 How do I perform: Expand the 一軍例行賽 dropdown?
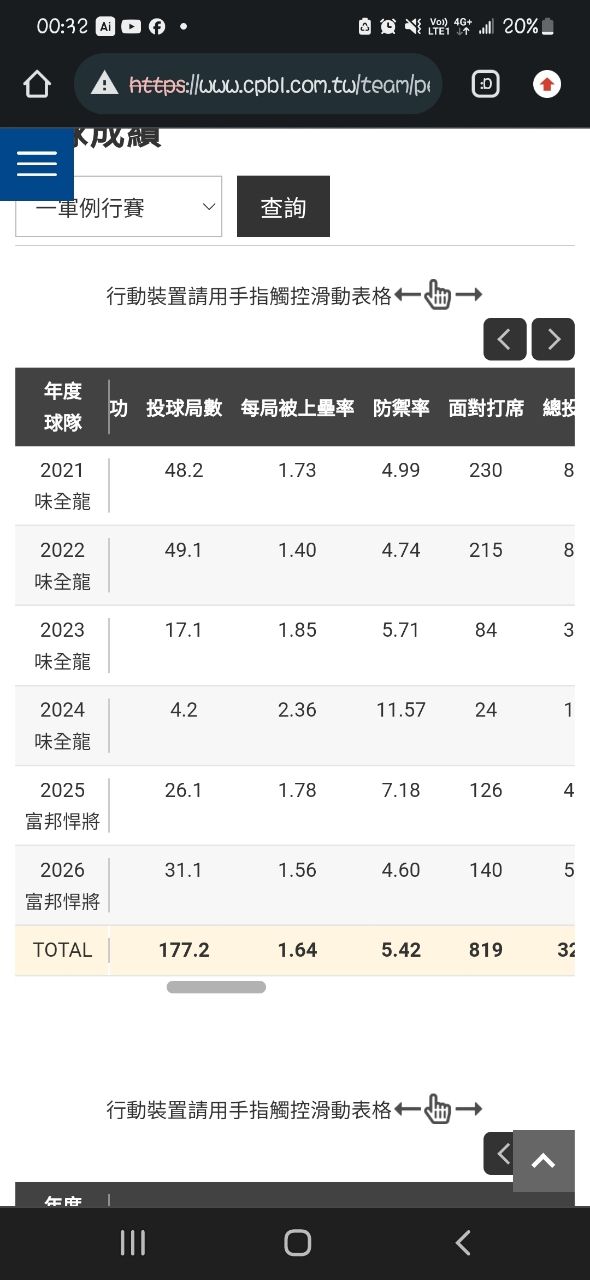pyautogui.click(x=119, y=207)
